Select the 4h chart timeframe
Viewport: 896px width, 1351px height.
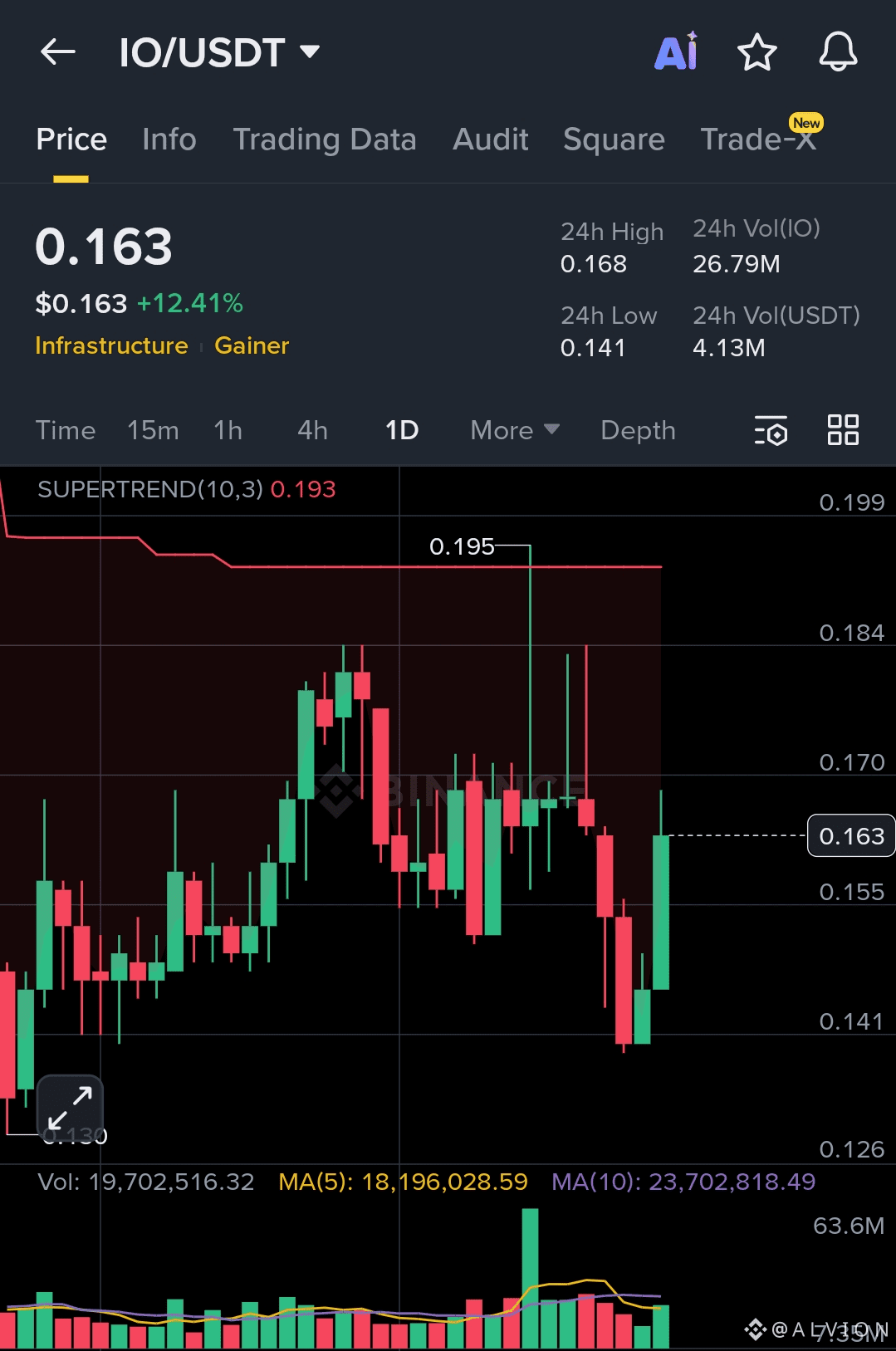point(311,430)
